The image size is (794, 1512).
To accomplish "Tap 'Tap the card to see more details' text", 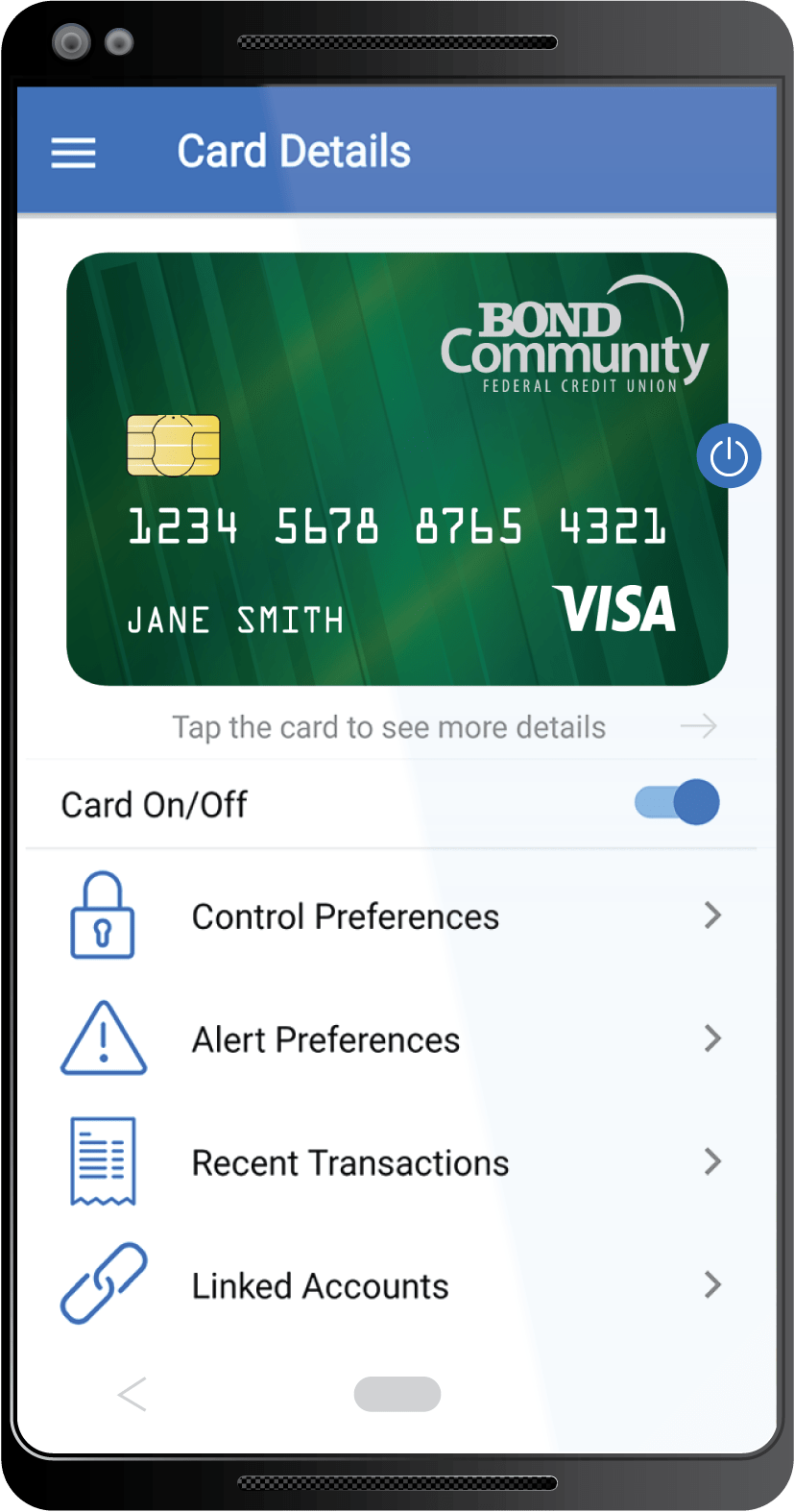I will 388,726.
